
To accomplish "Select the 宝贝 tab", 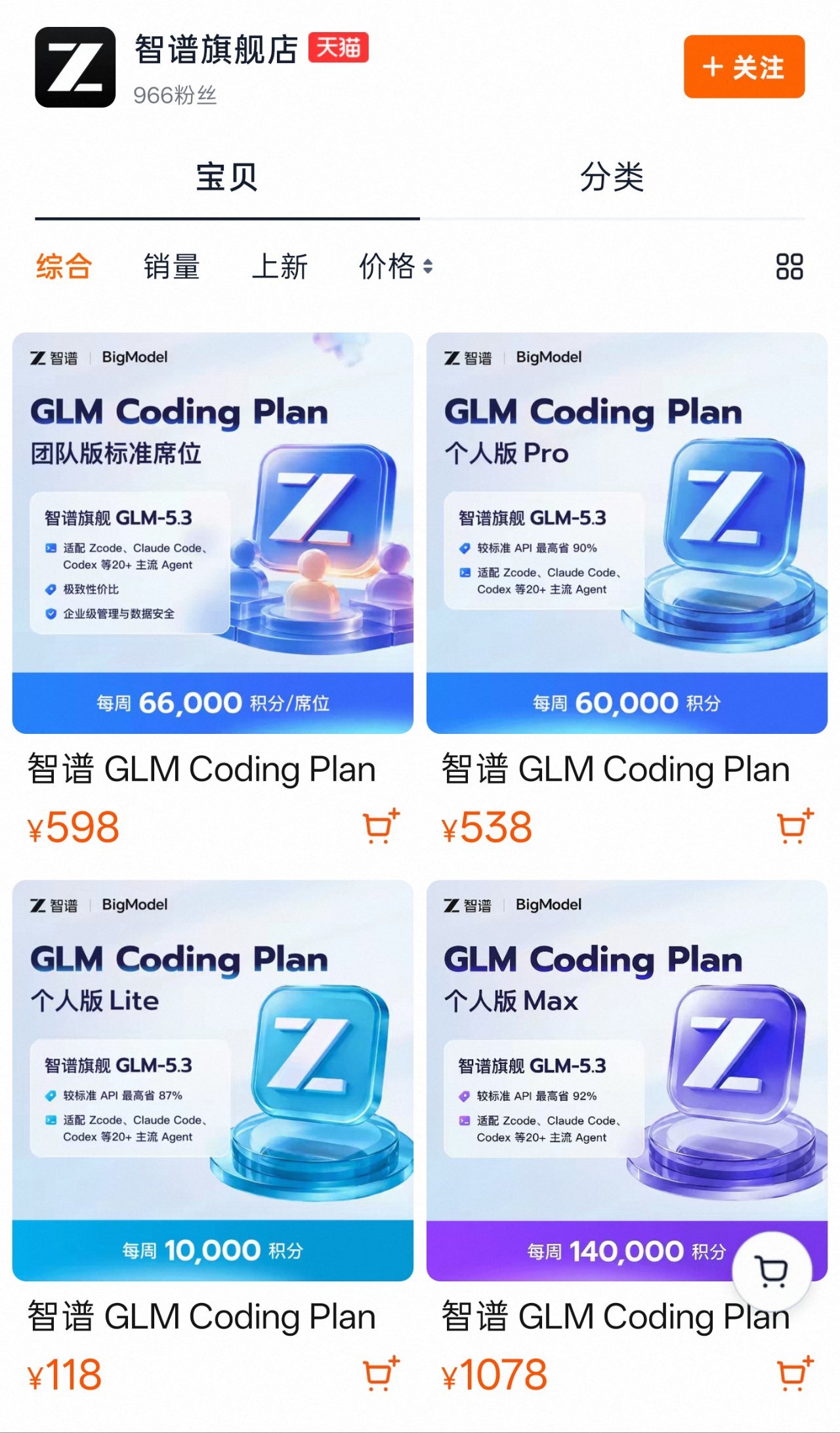I will (227, 177).
